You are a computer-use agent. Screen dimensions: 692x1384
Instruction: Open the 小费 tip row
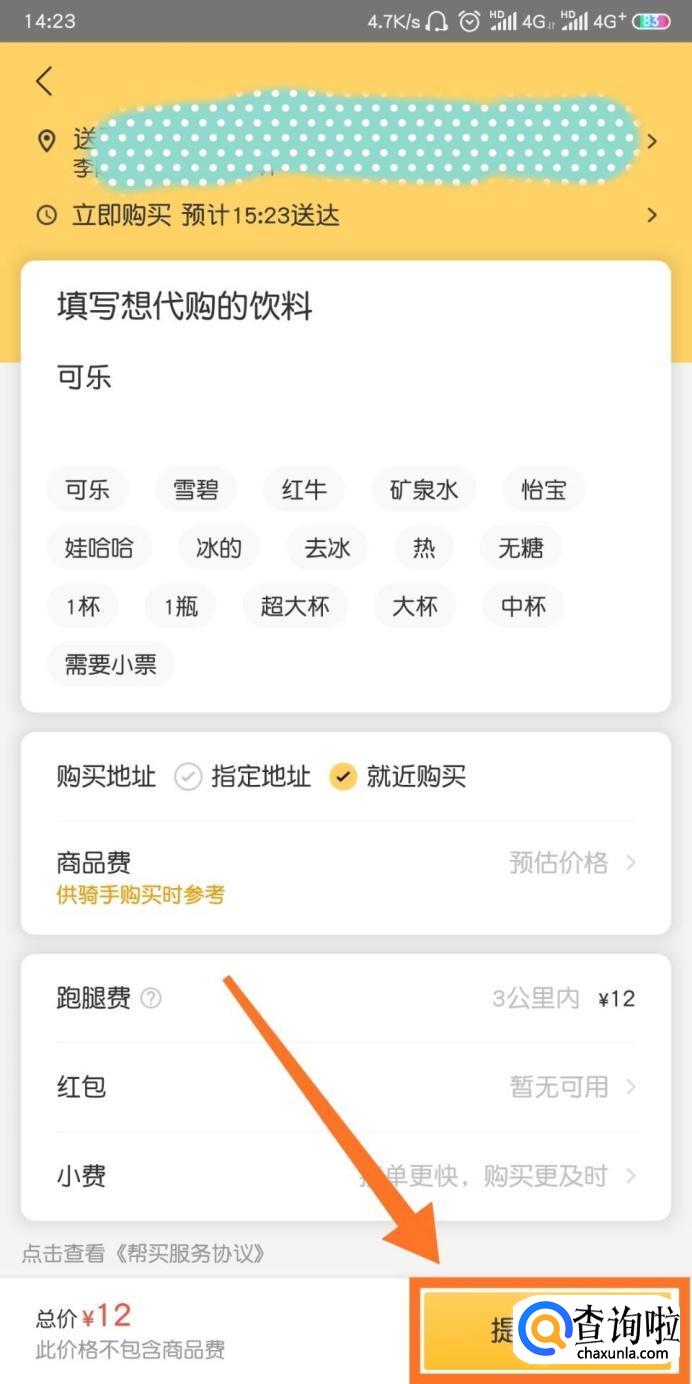click(x=345, y=1176)
